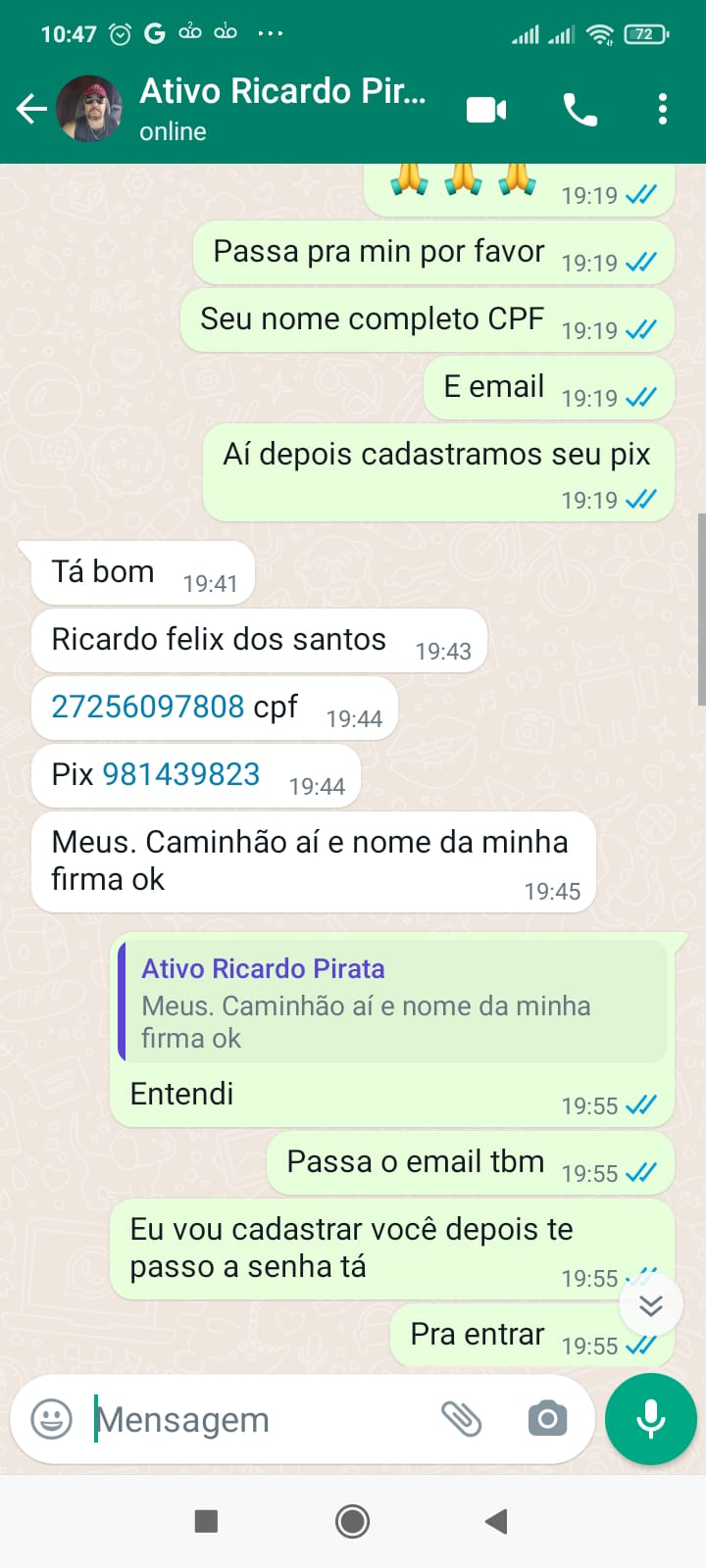Record a voice message
Image resolution: width=706 pixels, height=1568 pixels.
coord(651,1419)
